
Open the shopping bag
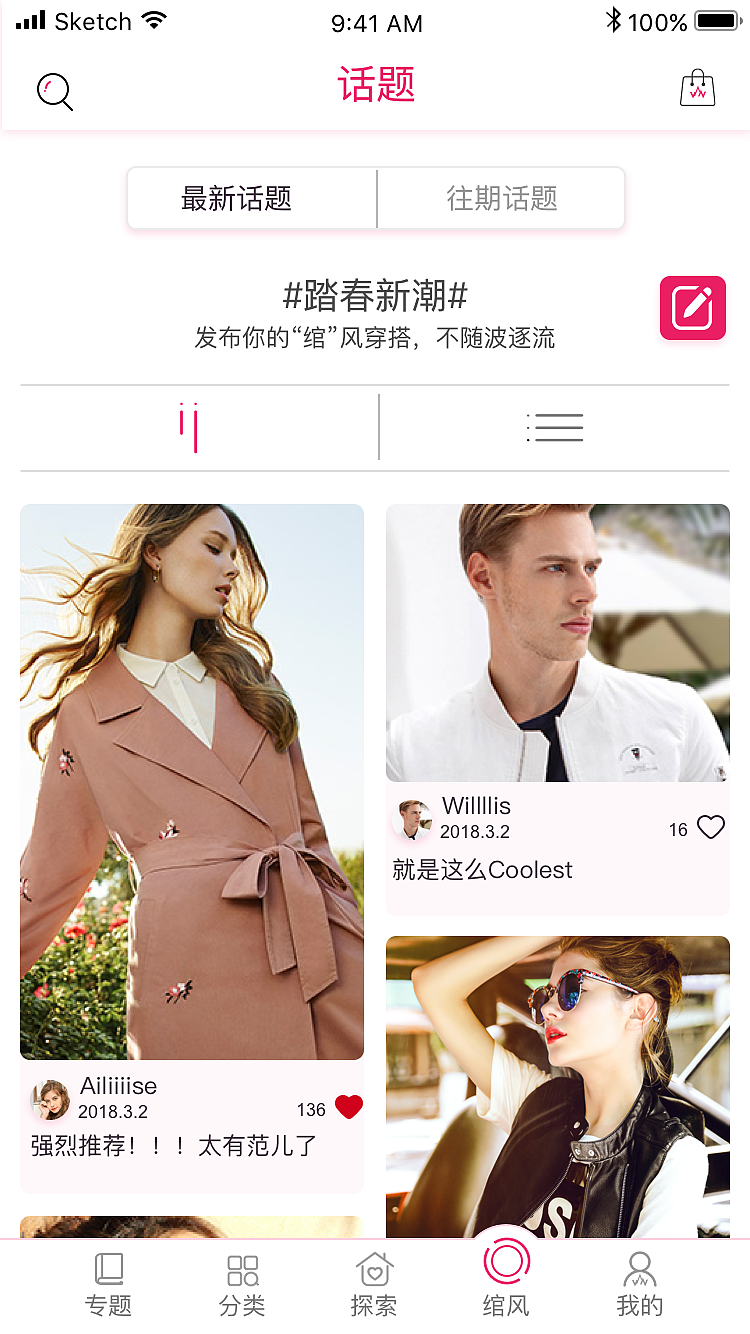(697, 88)
